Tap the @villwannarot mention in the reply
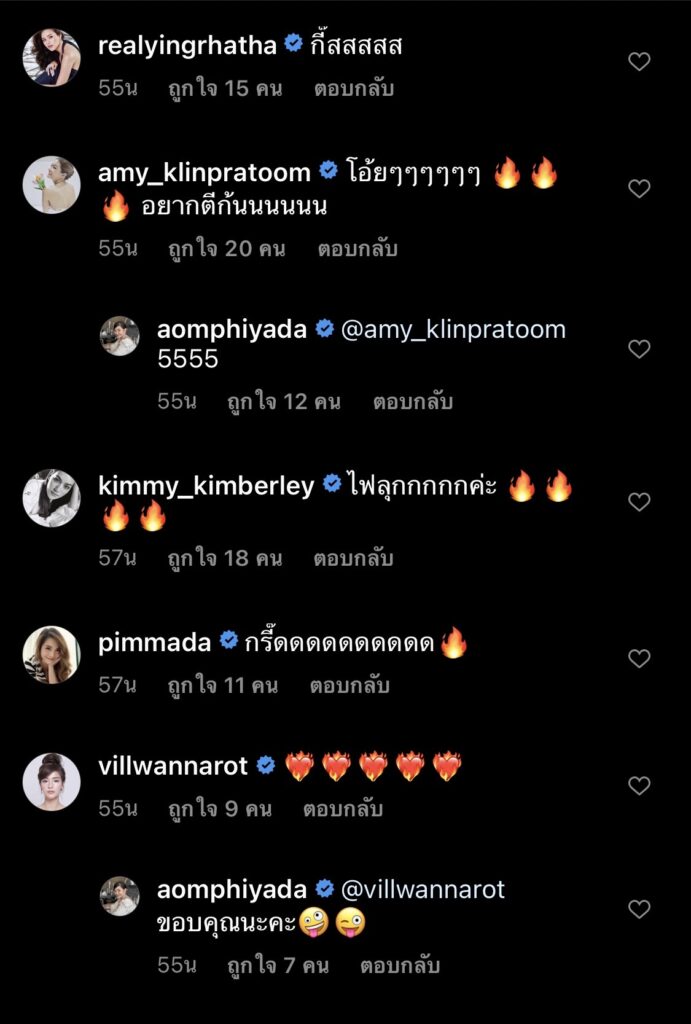The height and width of the screenshot is (1024, 691). point(424,889)
